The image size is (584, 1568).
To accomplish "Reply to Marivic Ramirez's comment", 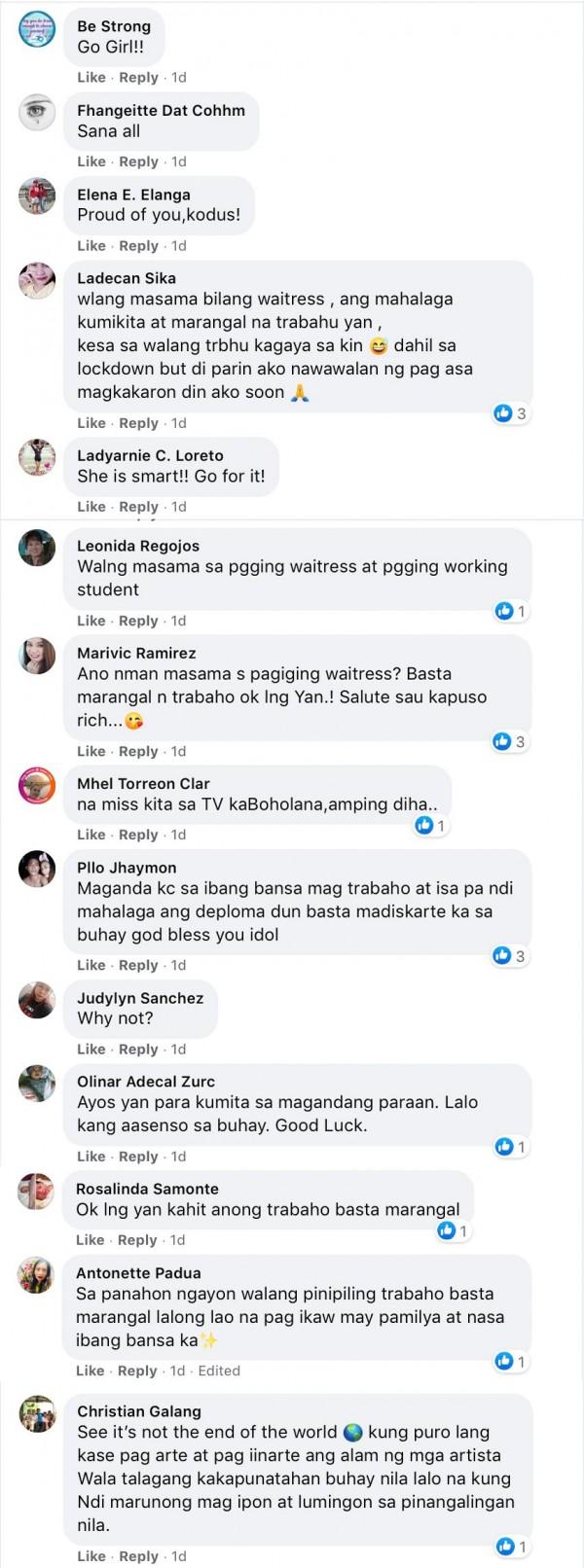I will click(x=138, y=751).
